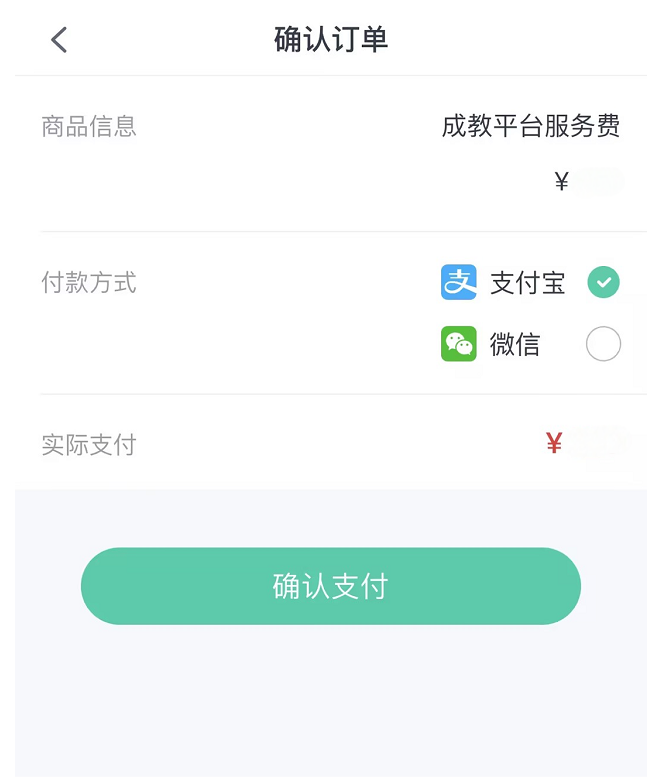Select 支付宝 as the payment method
Viewport: 653px width, 777px height.
point(603,283)
